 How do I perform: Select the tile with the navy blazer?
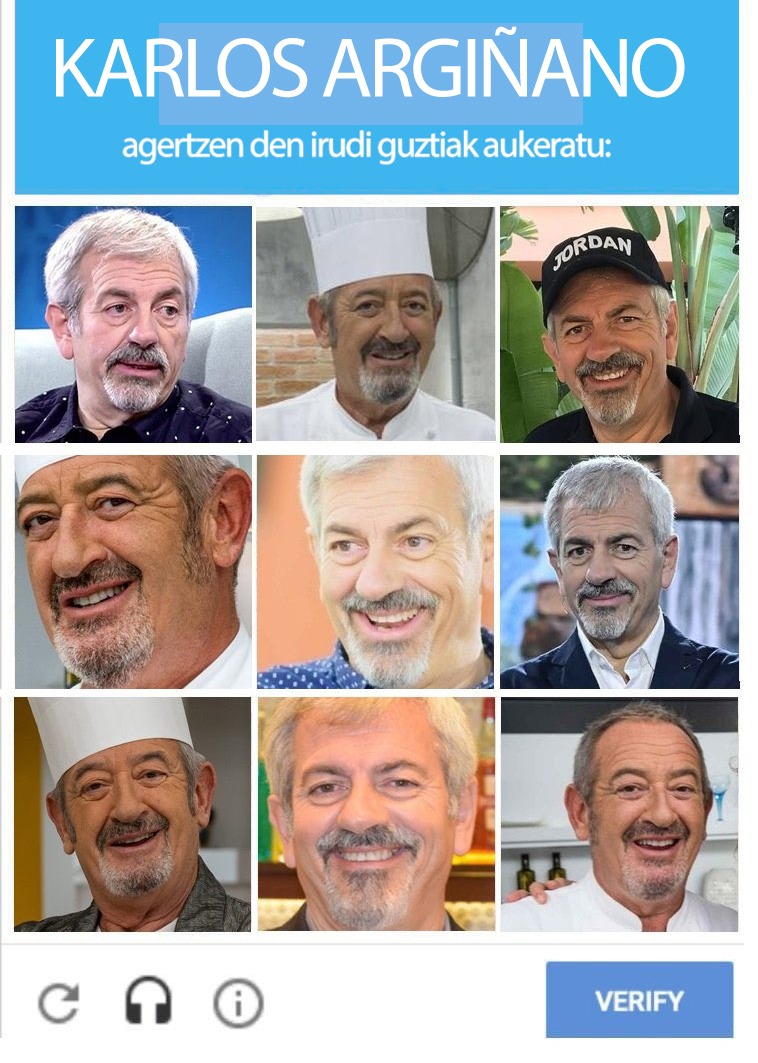click(x=619, y=571)
